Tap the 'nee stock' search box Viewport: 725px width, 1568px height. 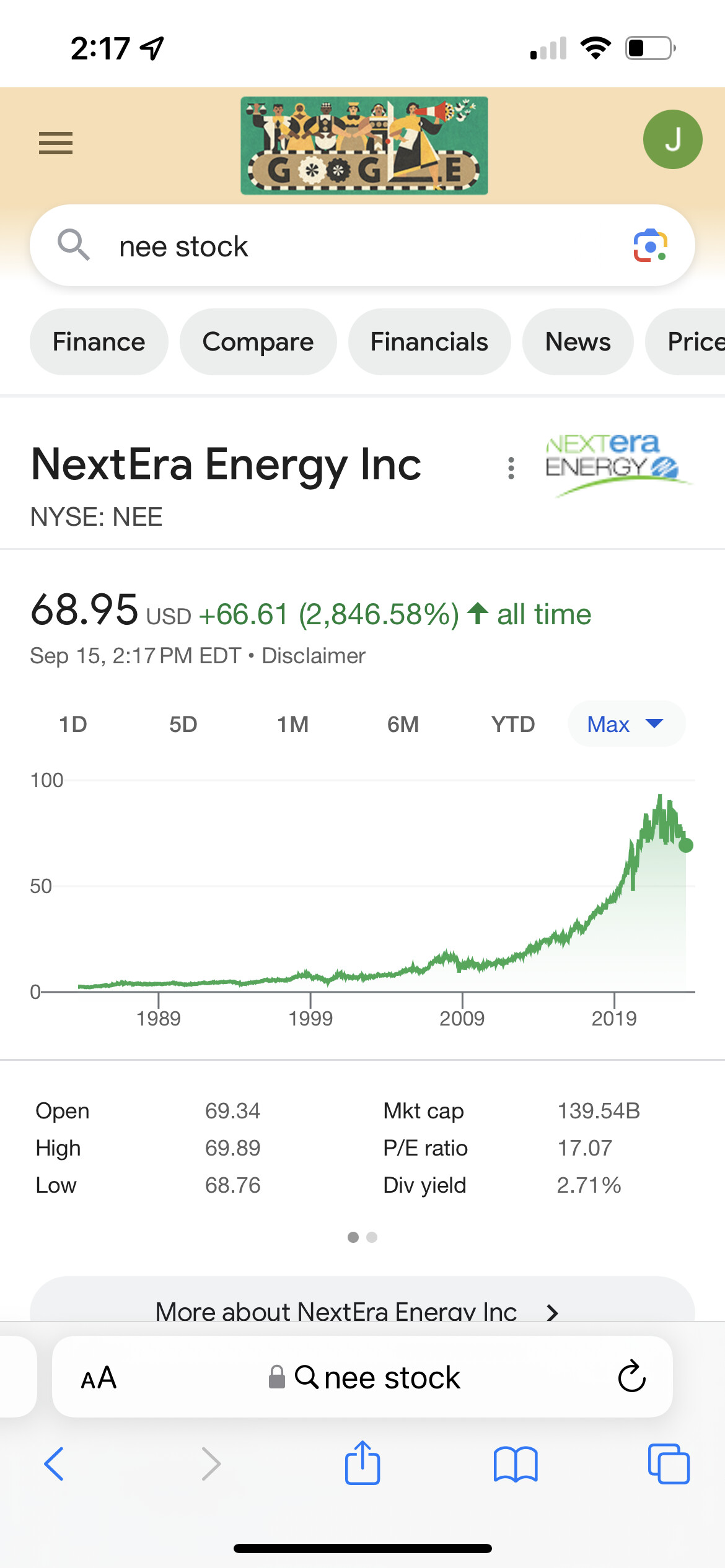(362, 245)
